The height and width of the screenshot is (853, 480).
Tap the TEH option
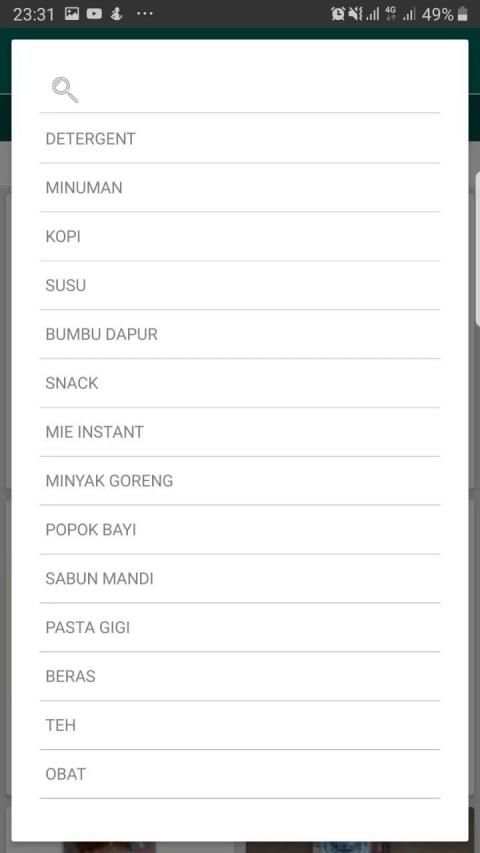point(239,725)
